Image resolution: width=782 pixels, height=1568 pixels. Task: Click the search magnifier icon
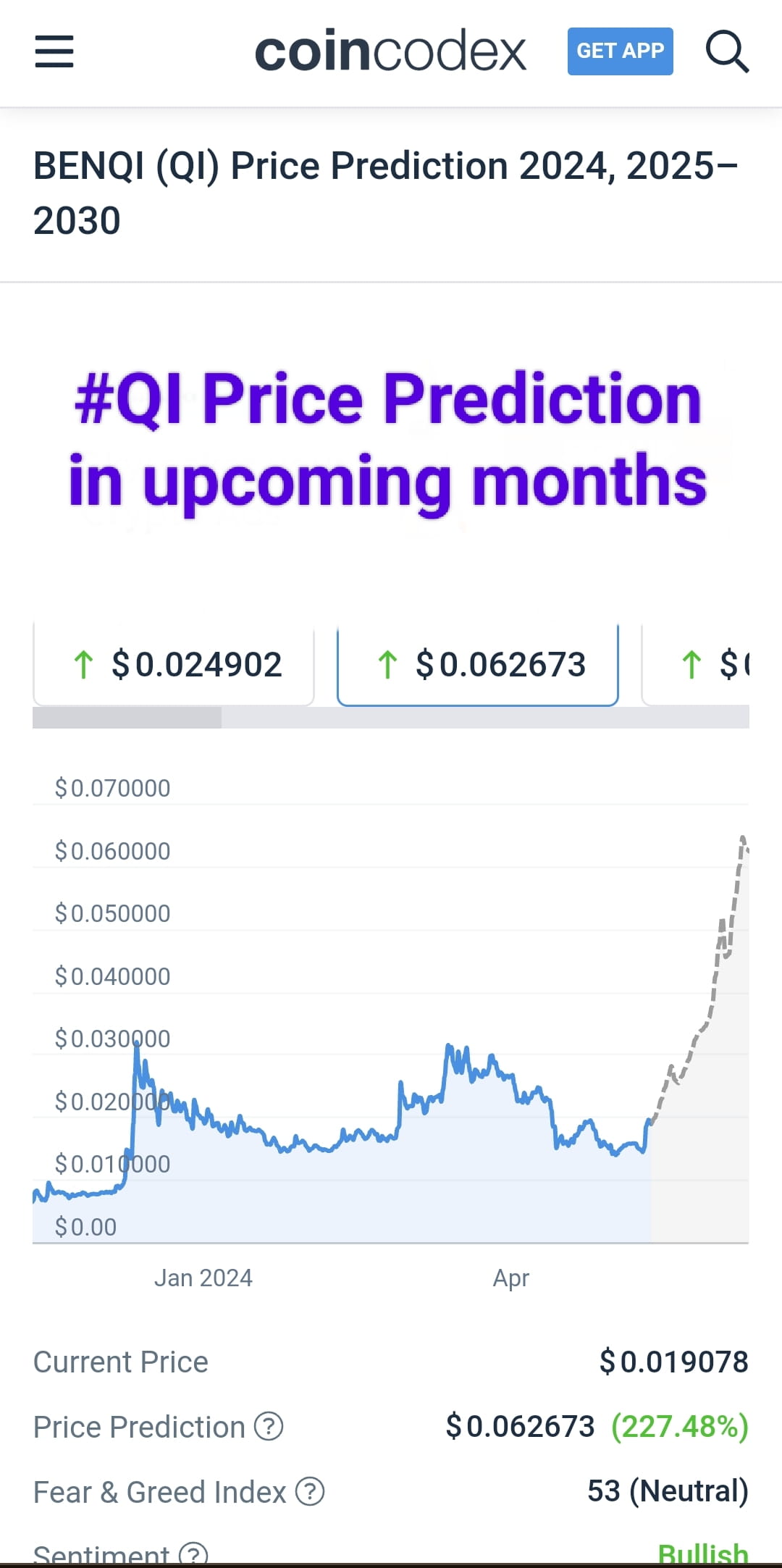[x=728, y=51]
